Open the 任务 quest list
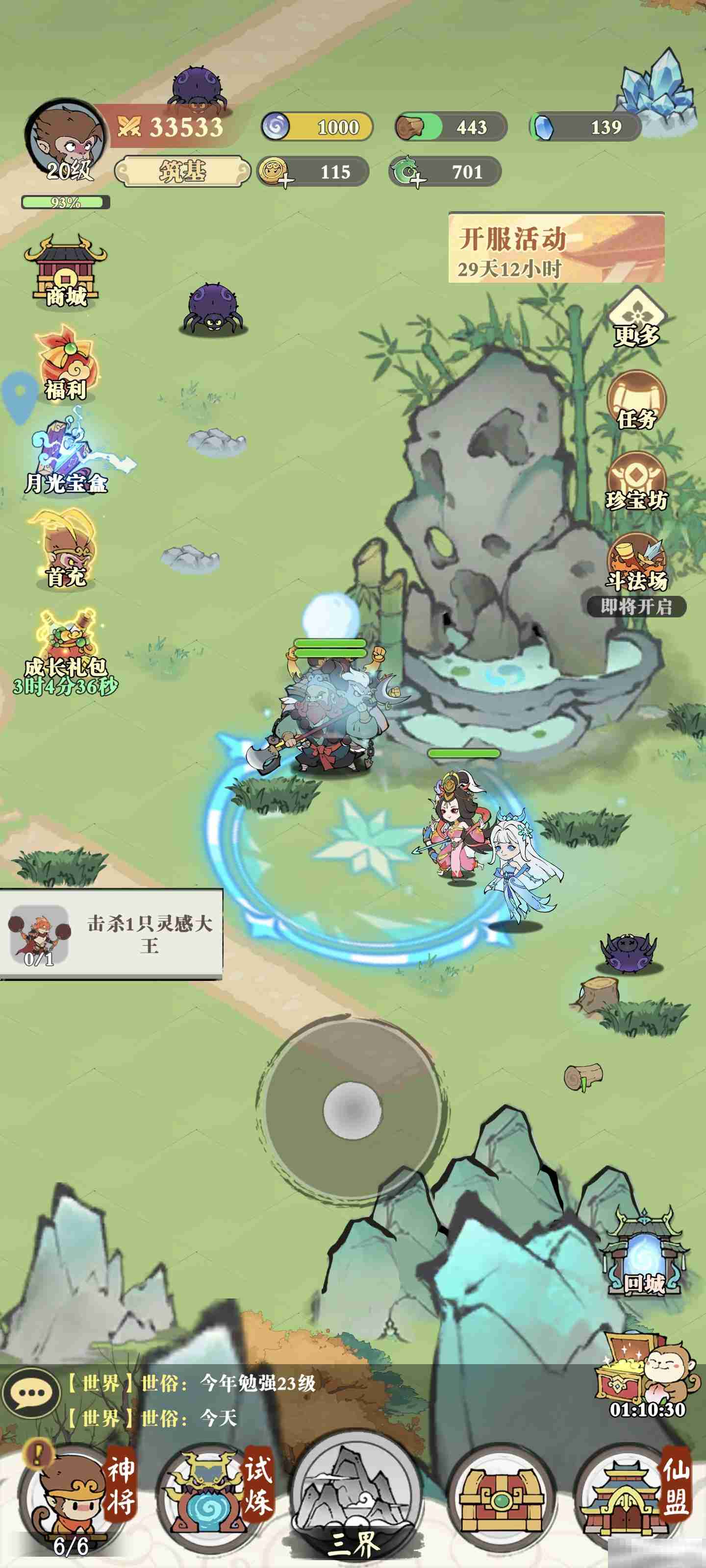Screen dimensions: 706x1568 click(x=636, y=402)
